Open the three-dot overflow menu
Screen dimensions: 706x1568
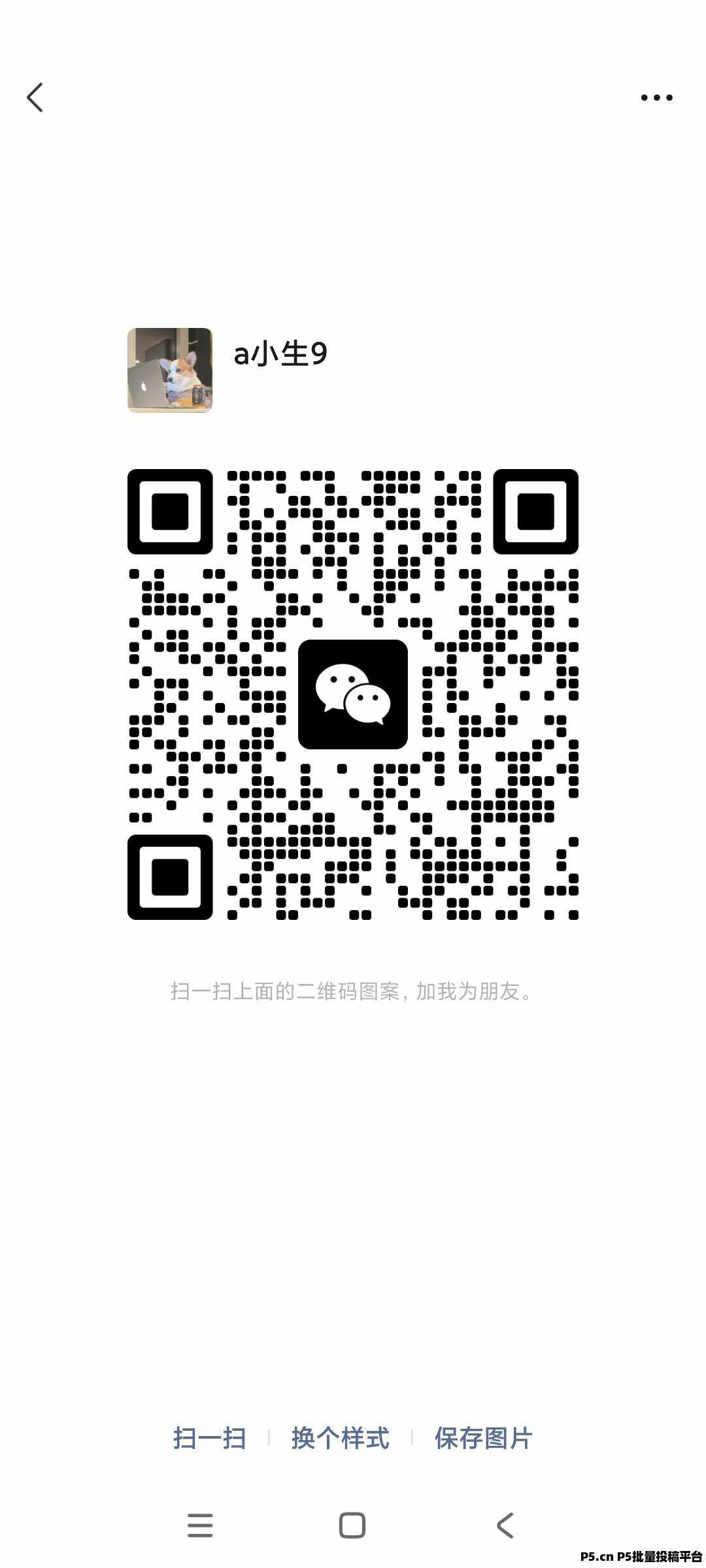pos(656,98)
